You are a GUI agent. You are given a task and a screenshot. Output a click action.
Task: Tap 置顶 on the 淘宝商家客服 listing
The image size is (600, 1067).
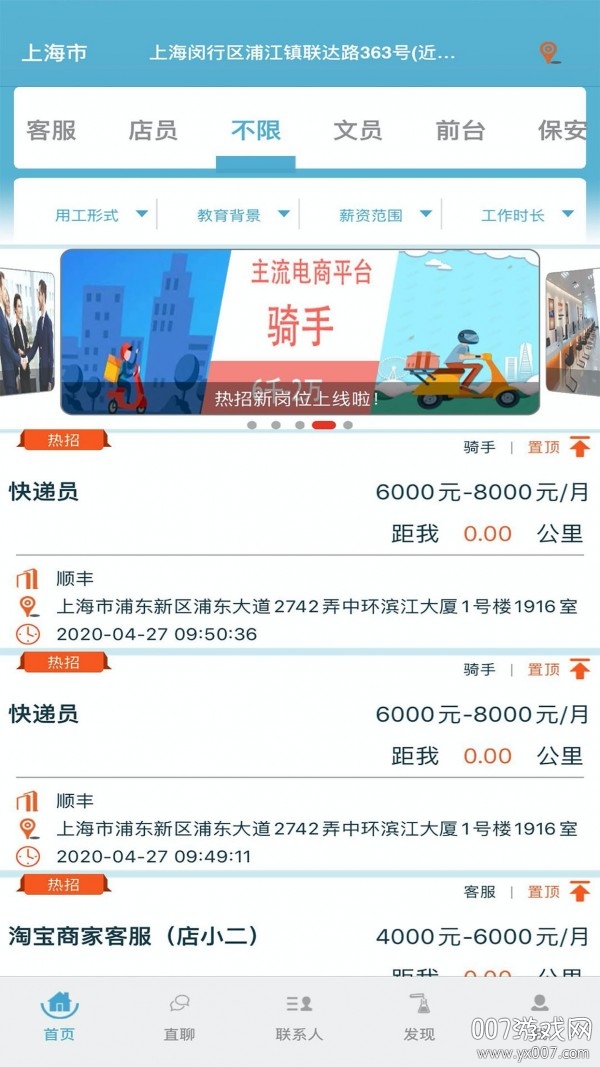tap(558, 892)
